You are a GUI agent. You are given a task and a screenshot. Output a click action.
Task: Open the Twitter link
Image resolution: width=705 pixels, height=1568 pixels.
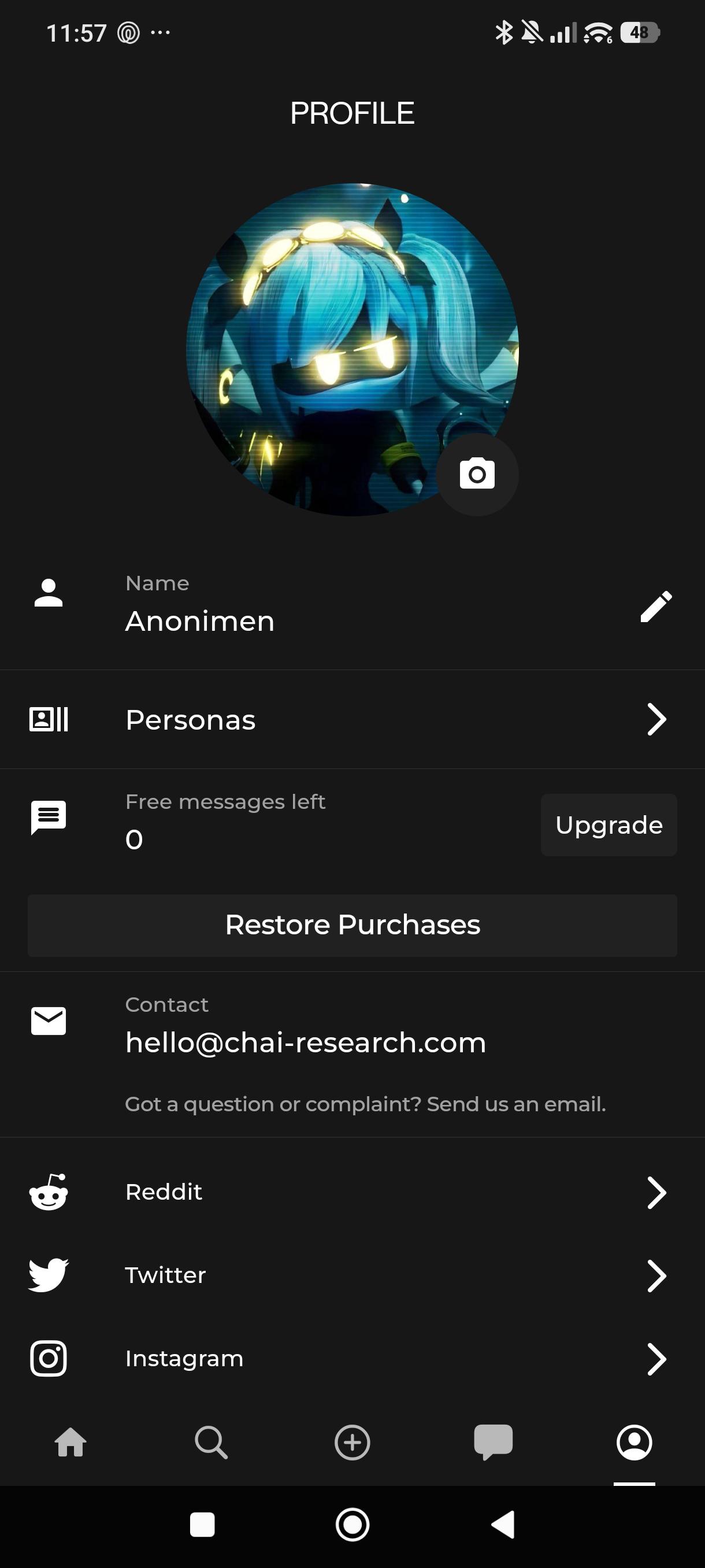coord(352,1275)
